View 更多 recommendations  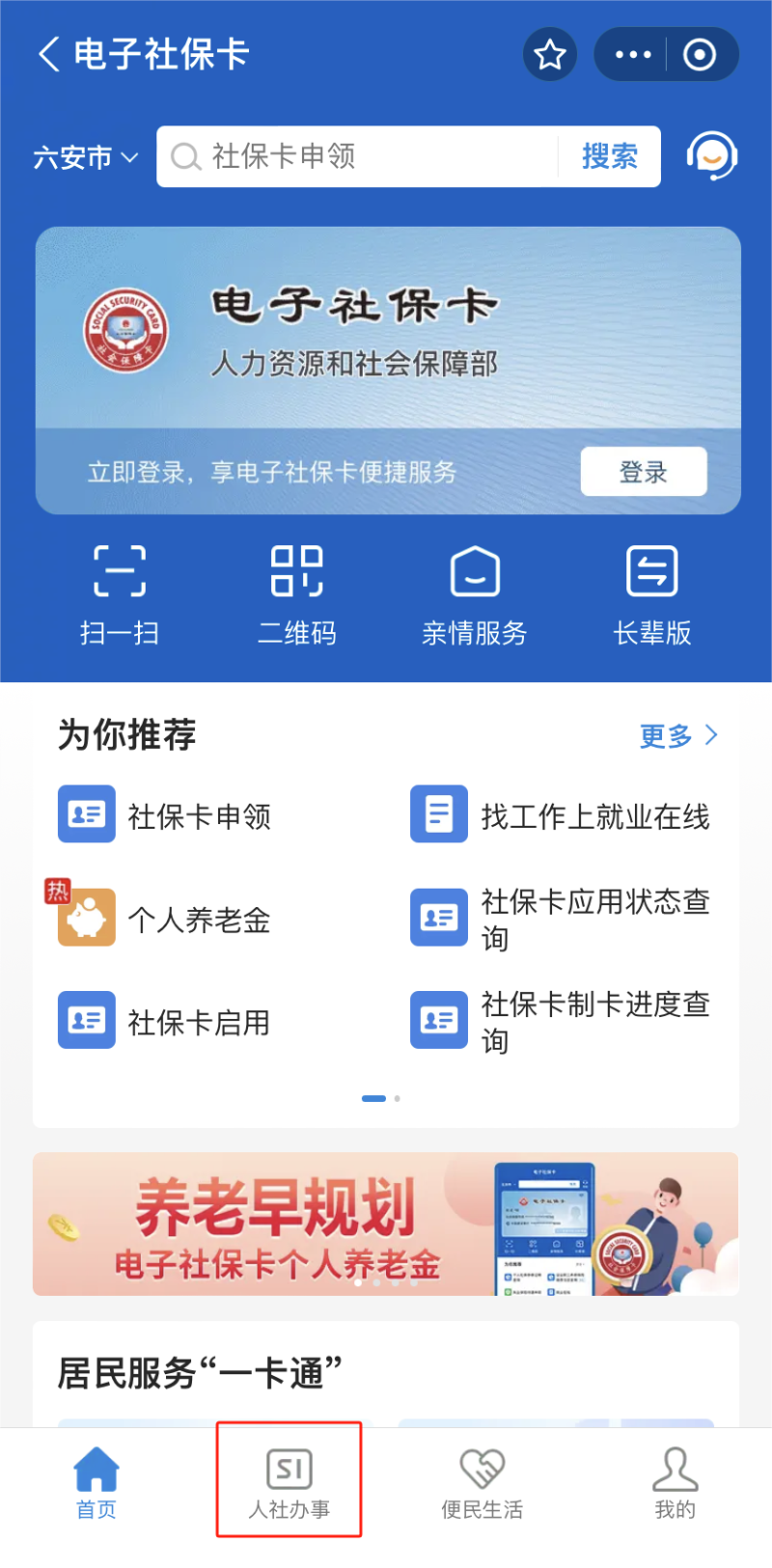[x=678, y=736]
